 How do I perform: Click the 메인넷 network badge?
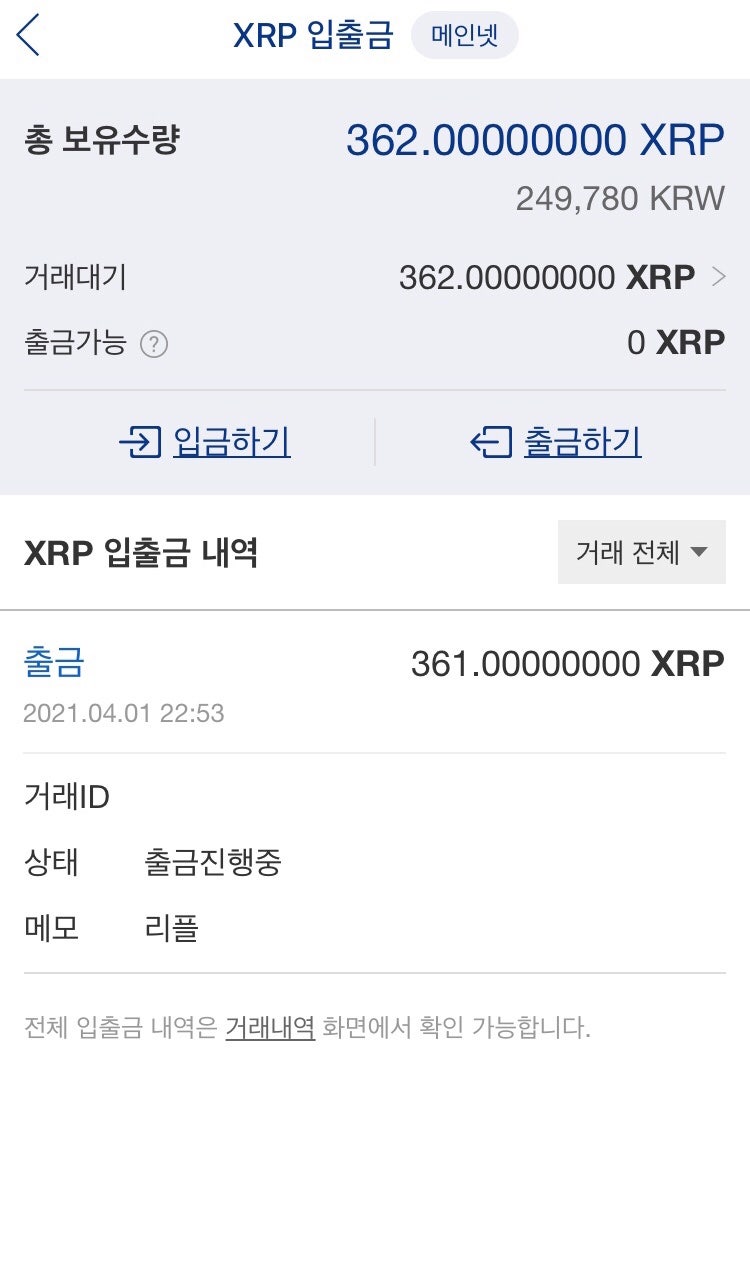464,34
